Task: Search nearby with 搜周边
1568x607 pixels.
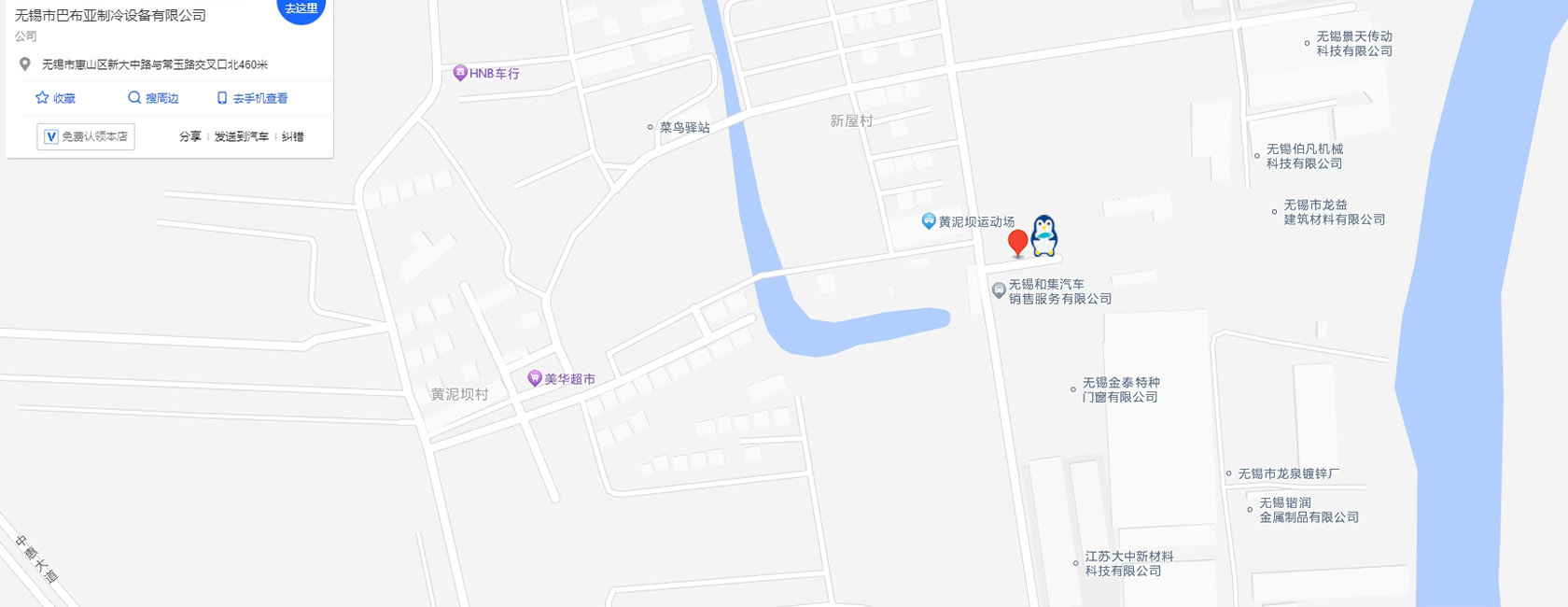Action: (153, 98)
